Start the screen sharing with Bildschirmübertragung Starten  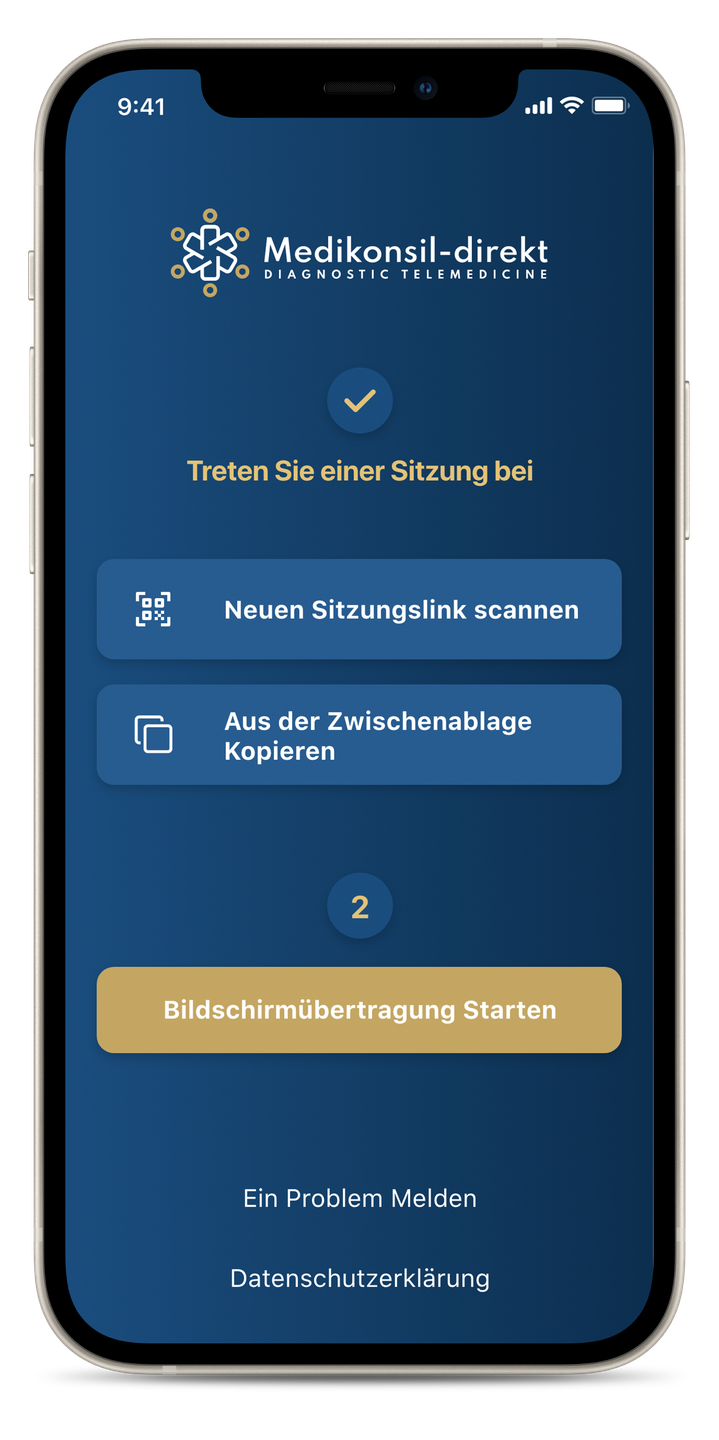359,1010
